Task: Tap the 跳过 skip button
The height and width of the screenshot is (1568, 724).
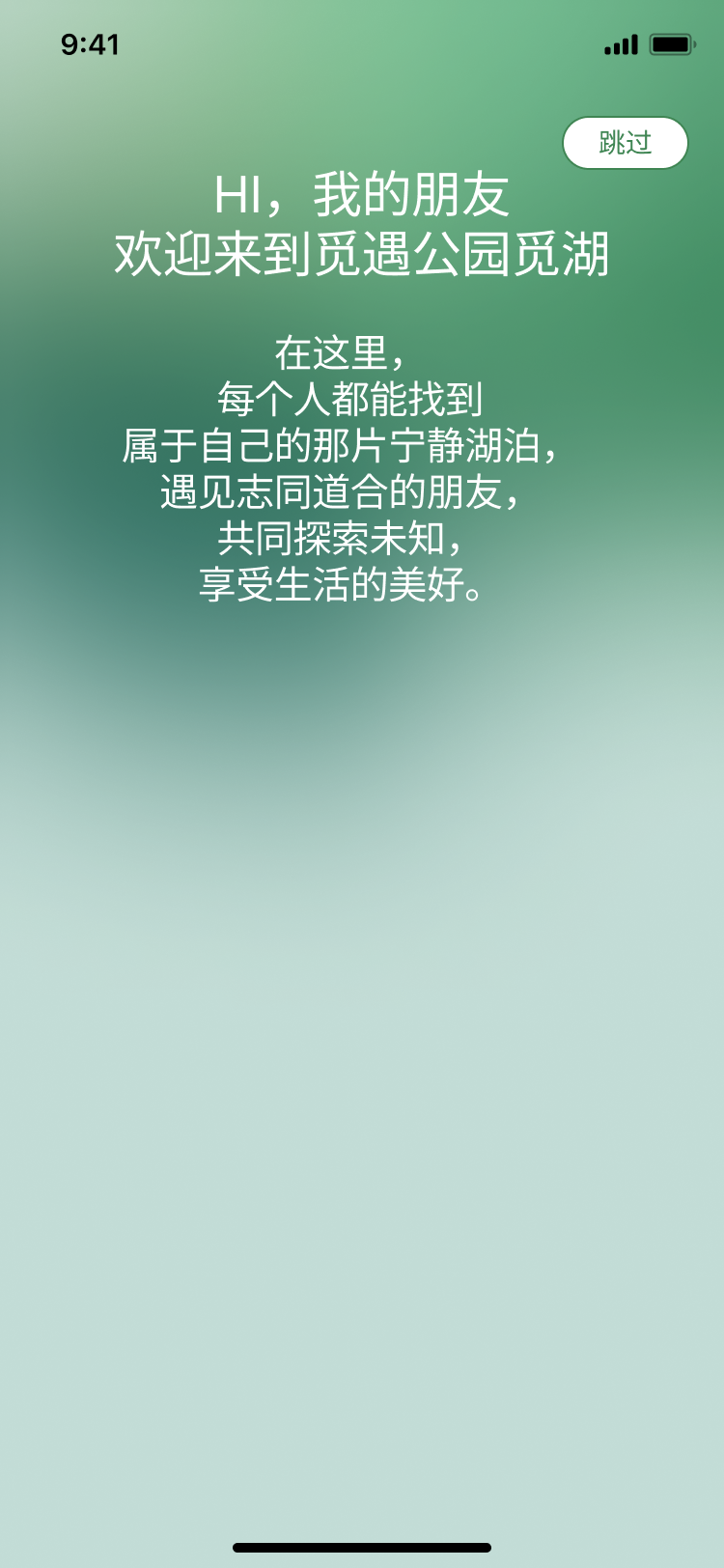Action: pyautogui.click(x=625, y=143)
